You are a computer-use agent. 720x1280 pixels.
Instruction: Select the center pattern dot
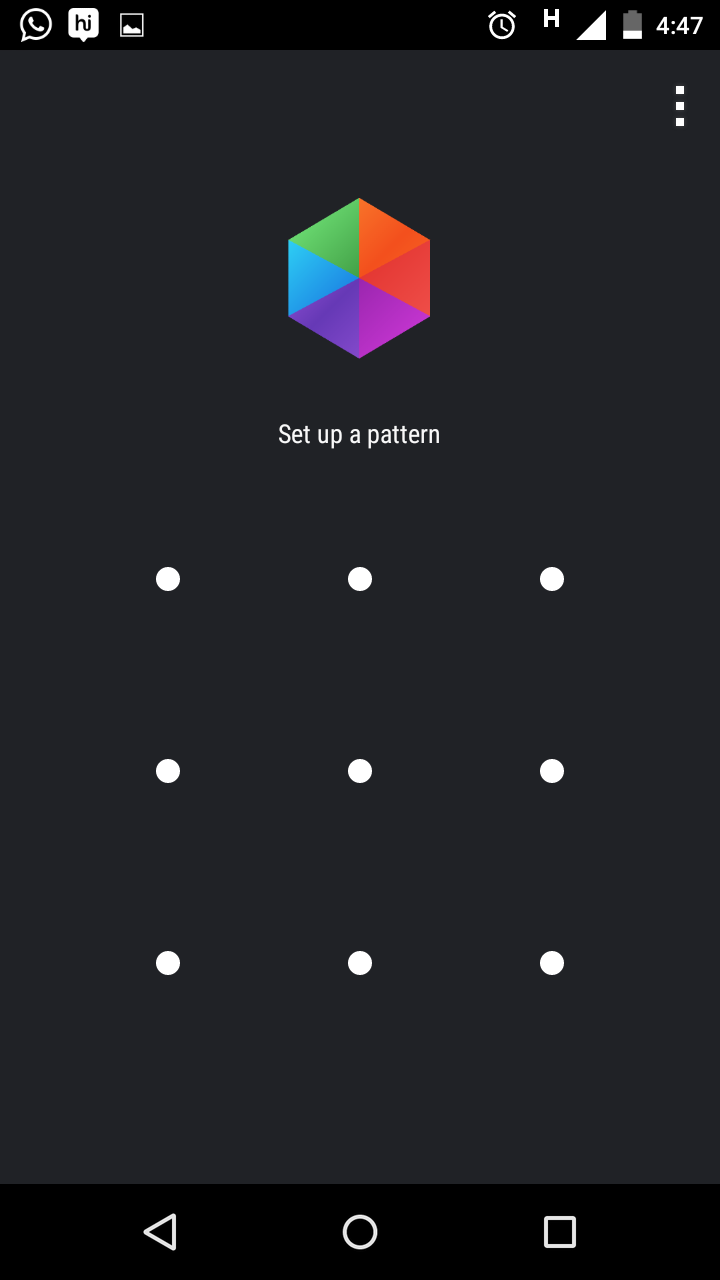[x=360, y=771]
